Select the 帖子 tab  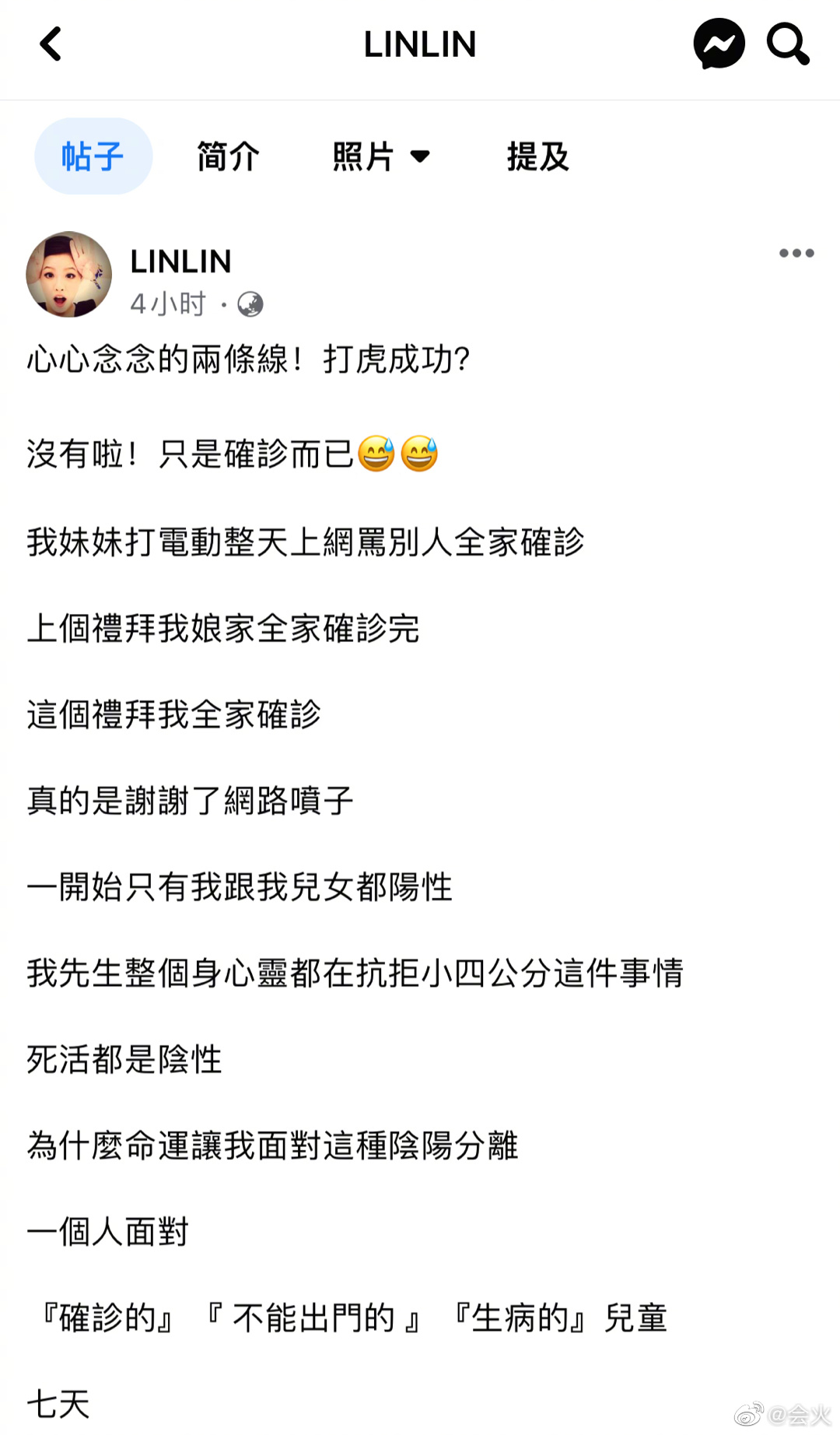tap(93, 156)
